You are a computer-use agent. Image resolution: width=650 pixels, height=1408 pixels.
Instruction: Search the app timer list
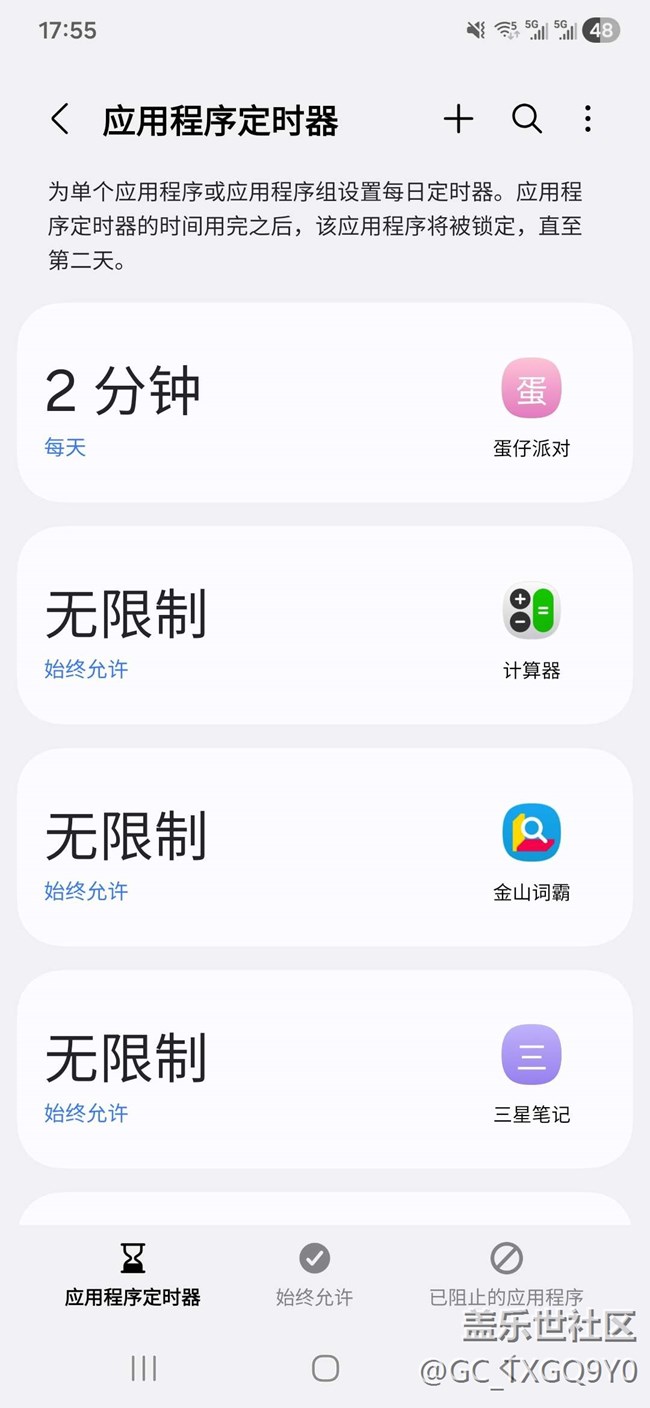coord(527,120)
